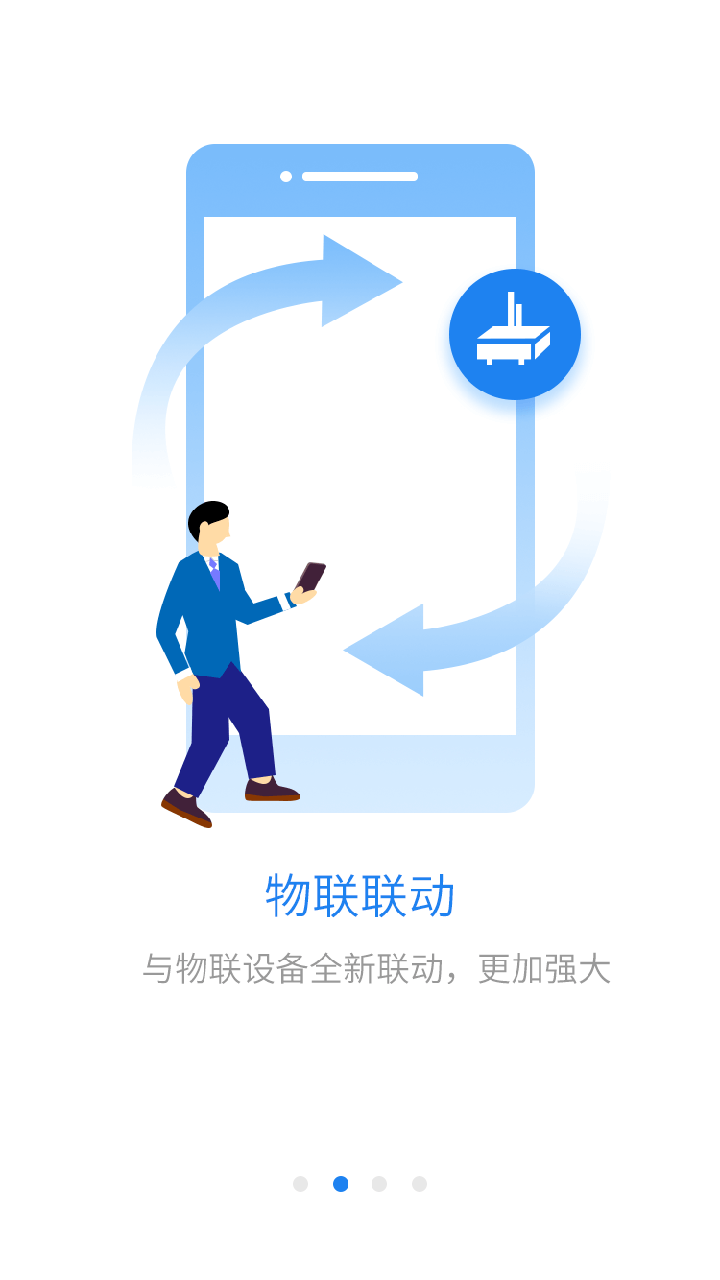
Task: Go to the fourth page indicator dot
Action: [x=419, y=1184]
